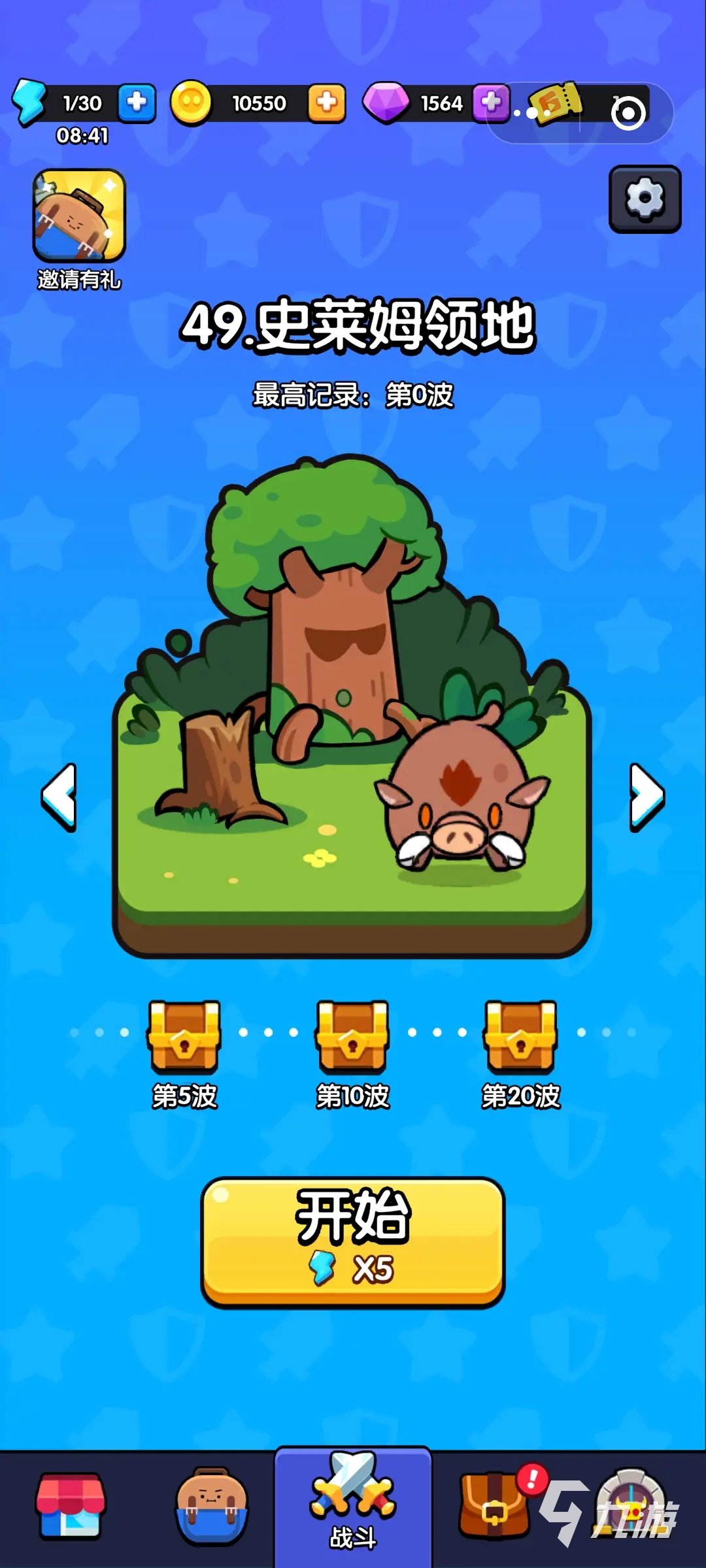
Task: Open the backpack tab with red alert
Action: point(496,1505)
